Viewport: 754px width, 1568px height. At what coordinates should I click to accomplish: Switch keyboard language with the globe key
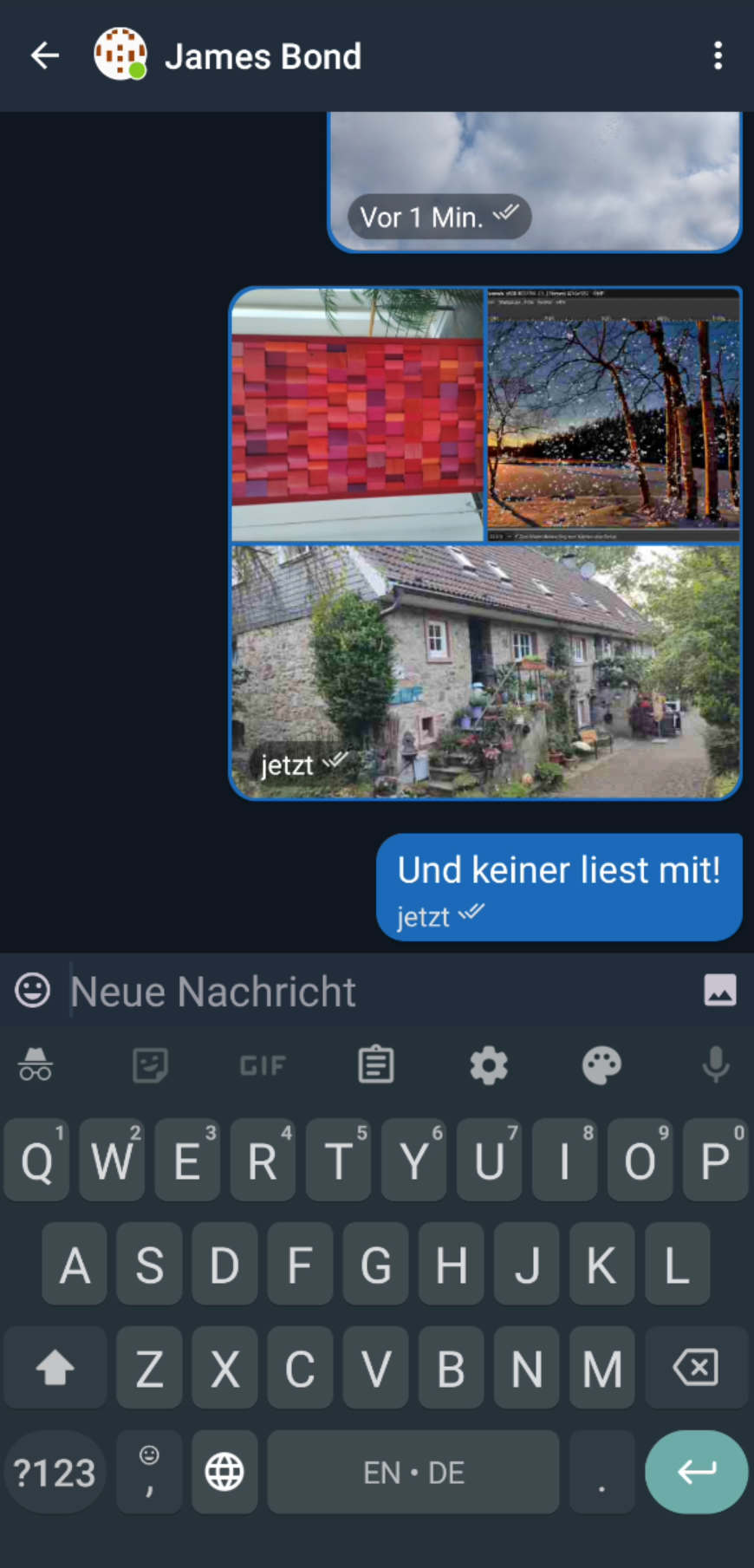pos(224,1472)
